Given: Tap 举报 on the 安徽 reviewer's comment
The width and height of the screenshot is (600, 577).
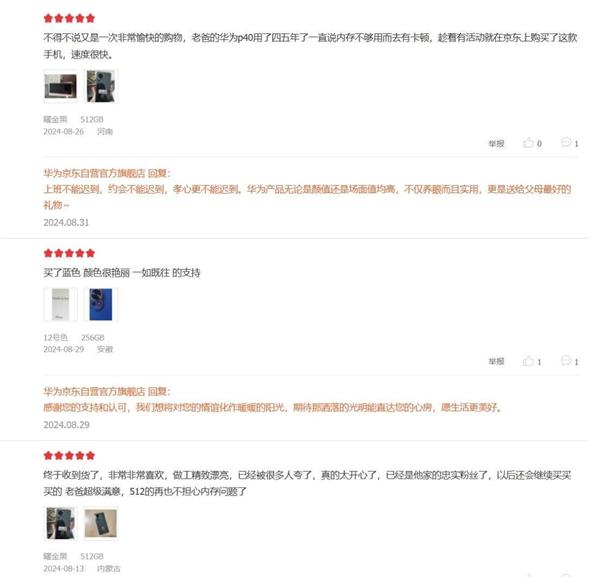Looking at the screenshot, I should tap(496, 362).
